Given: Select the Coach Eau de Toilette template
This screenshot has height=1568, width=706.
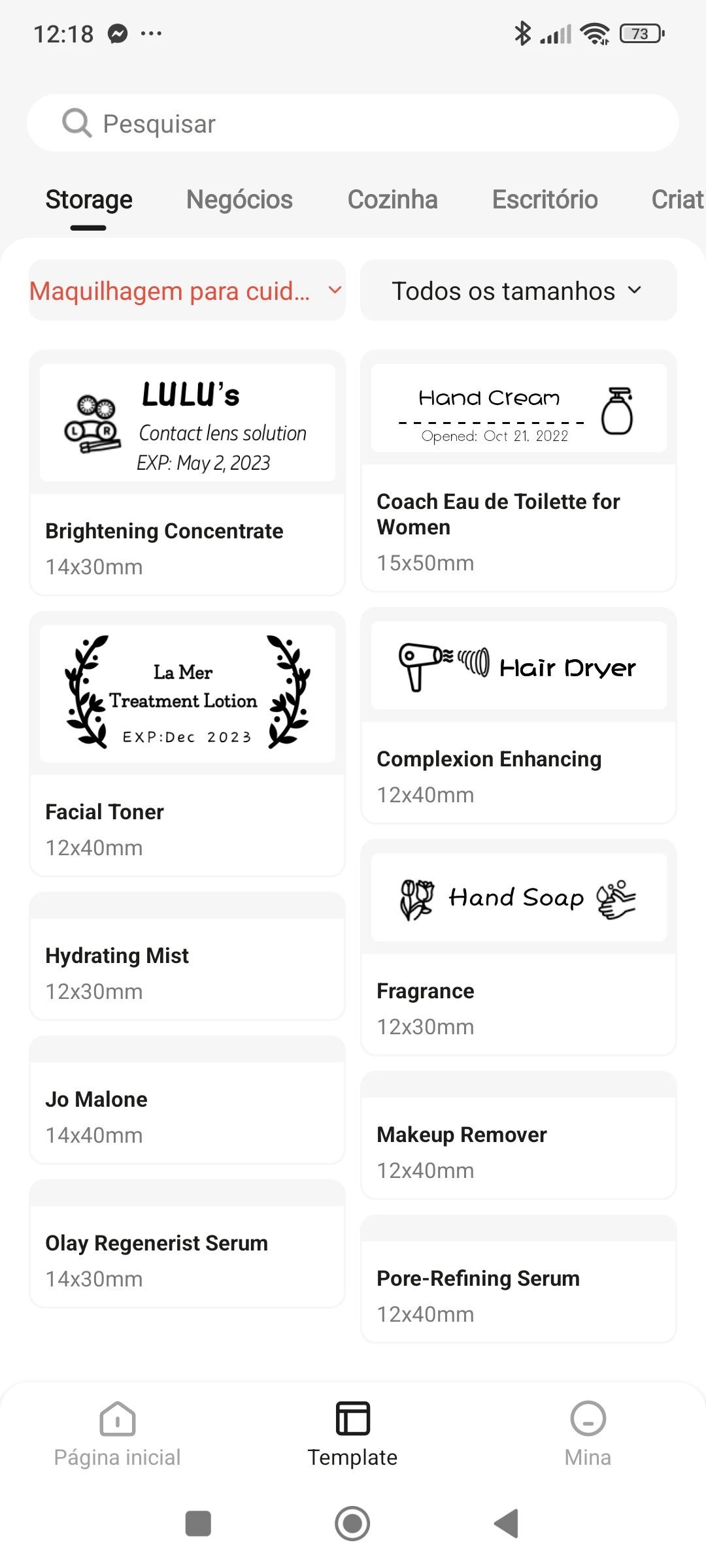Looking at the screenshot, I should pos(518,470).
